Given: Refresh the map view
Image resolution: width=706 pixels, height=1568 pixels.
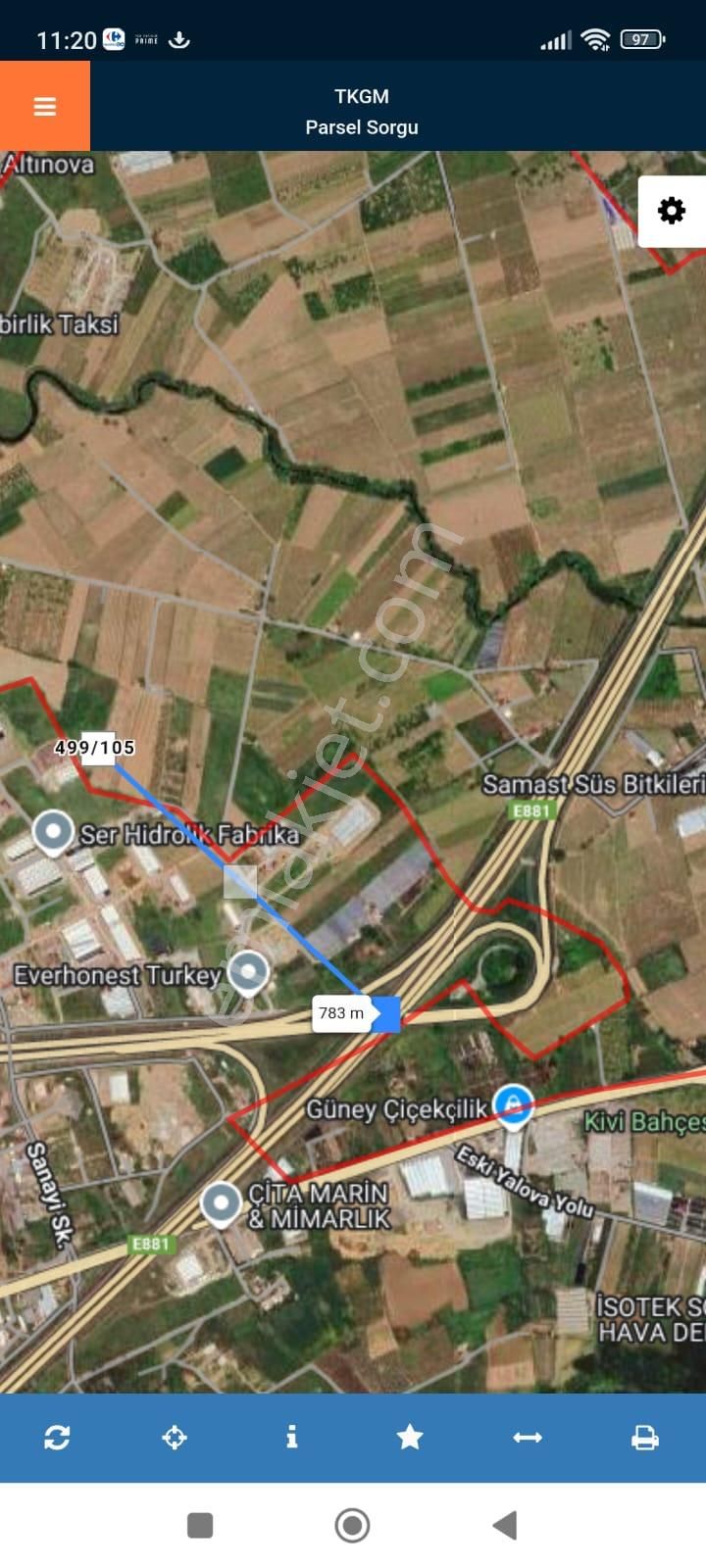Looking at the screenshot, I should (57, 1438).
